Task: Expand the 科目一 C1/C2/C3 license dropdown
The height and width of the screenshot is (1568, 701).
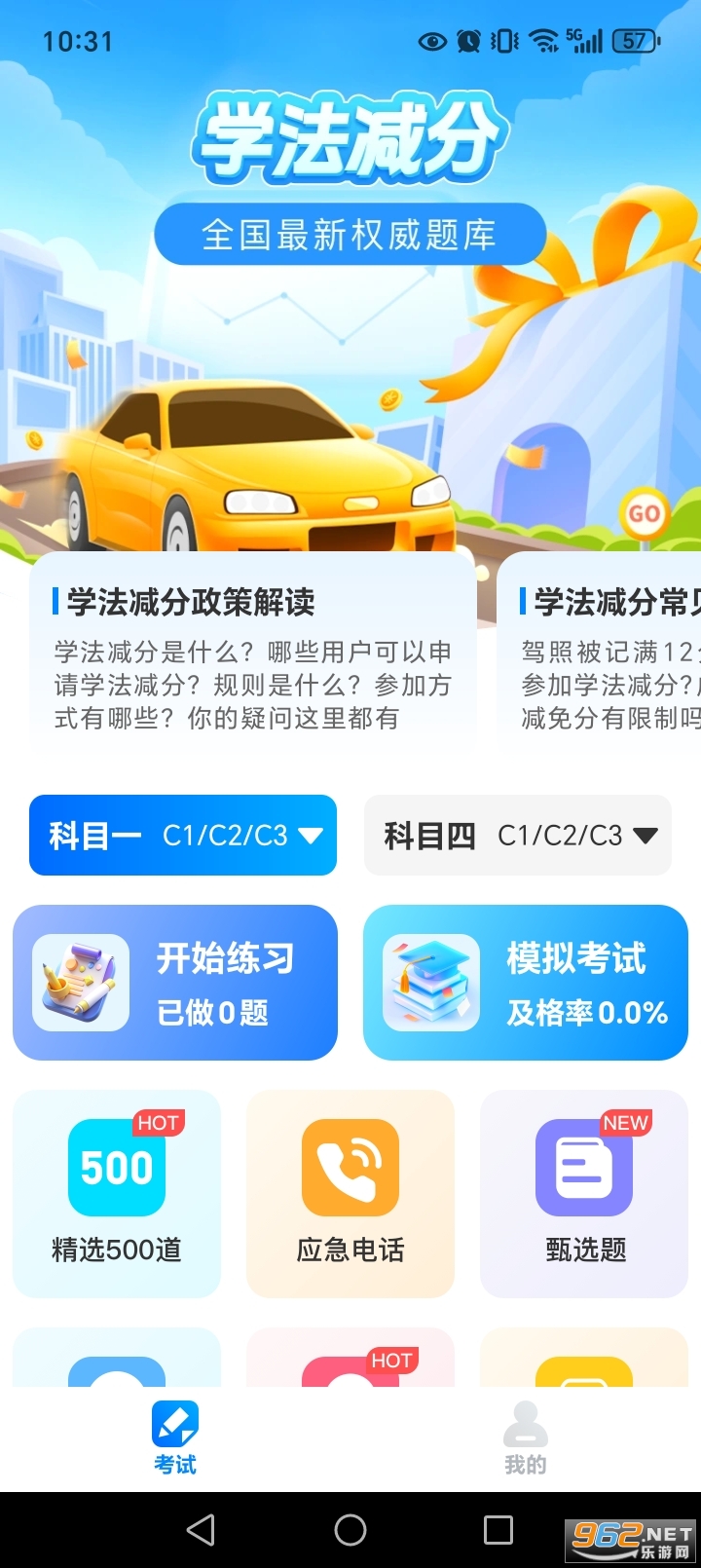Action: 310,835
